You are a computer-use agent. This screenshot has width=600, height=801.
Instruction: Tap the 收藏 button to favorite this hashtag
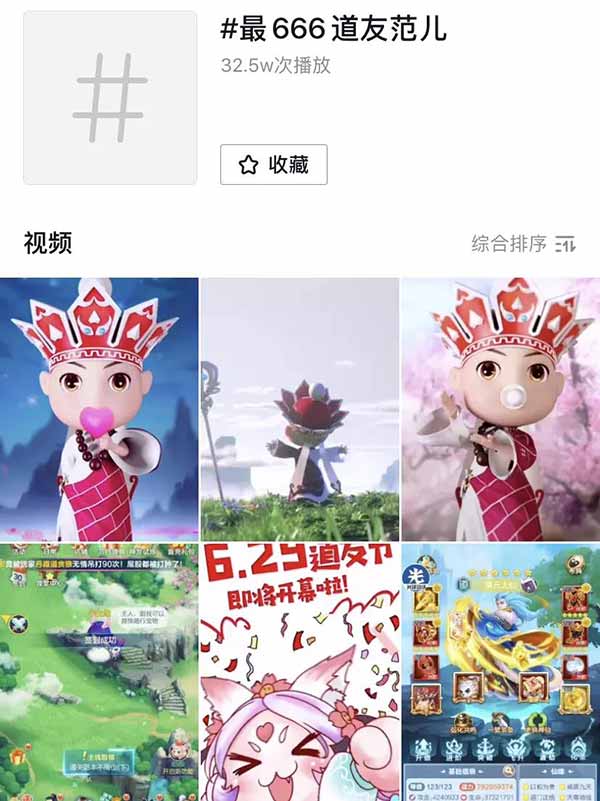[274, 165]
